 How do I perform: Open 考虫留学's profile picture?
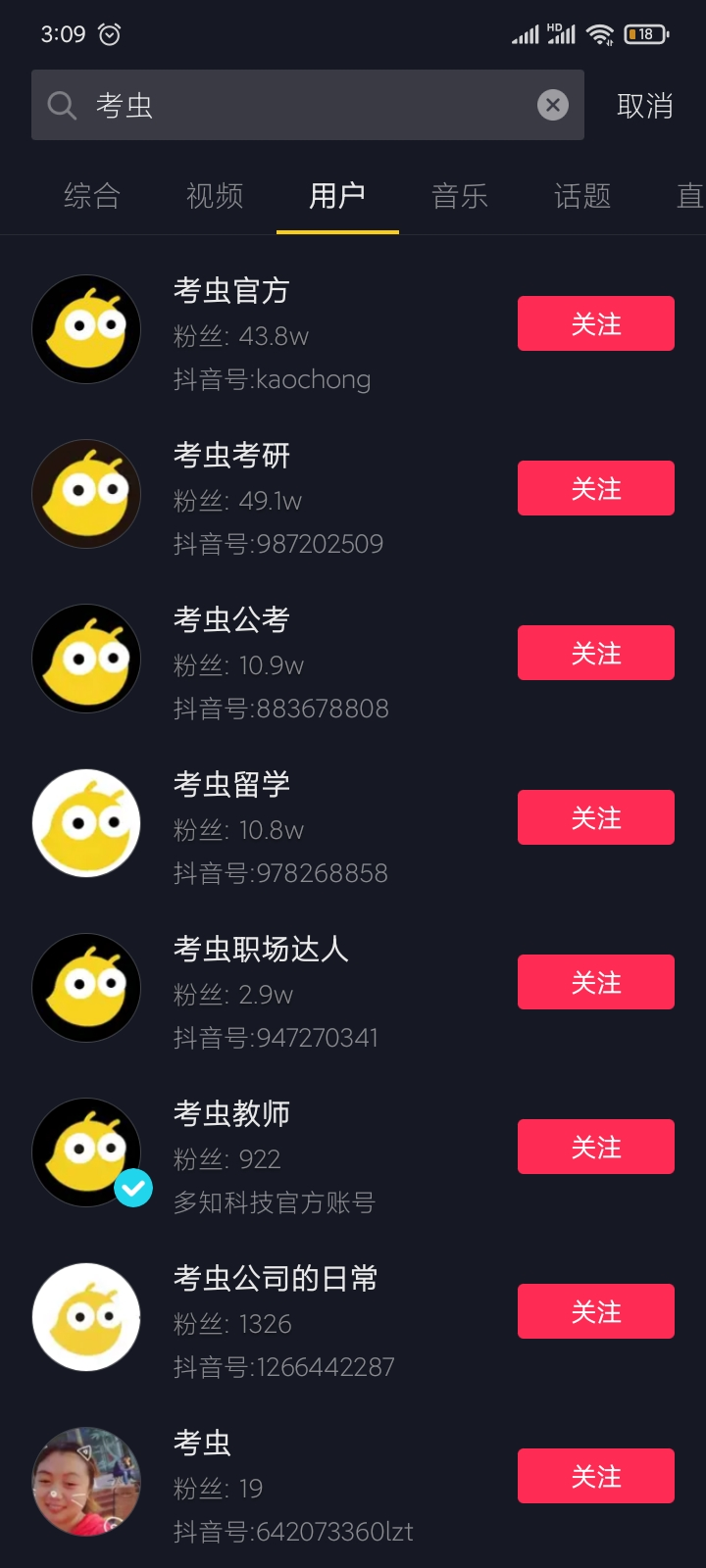[86, 823]
